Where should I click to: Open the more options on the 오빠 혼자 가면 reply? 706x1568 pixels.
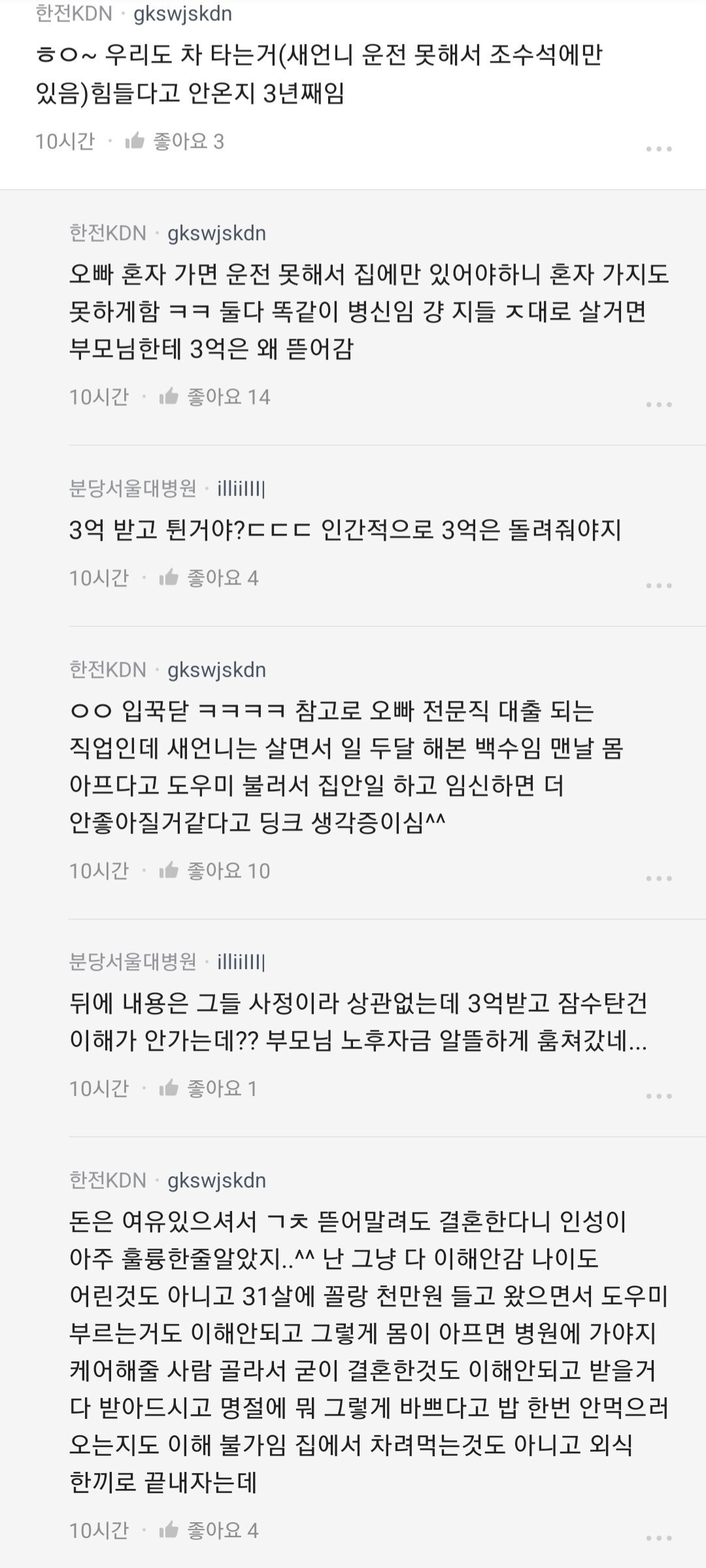click(x=658, y=405)
